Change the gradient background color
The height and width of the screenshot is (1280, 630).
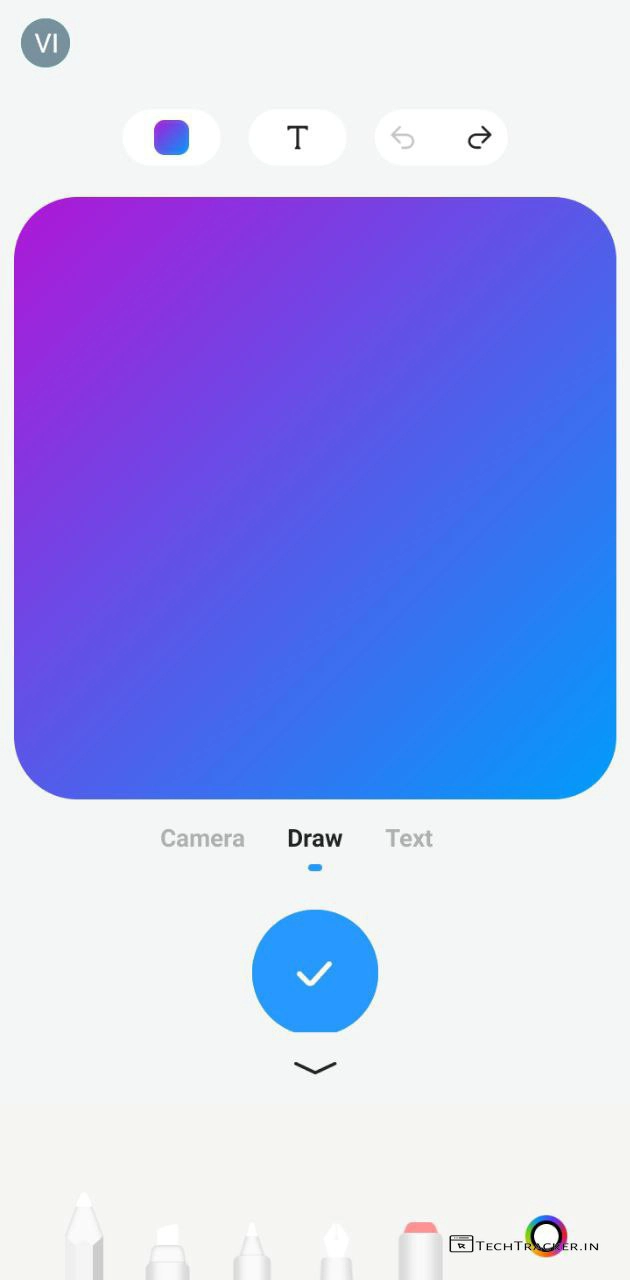tap(171, 137)
